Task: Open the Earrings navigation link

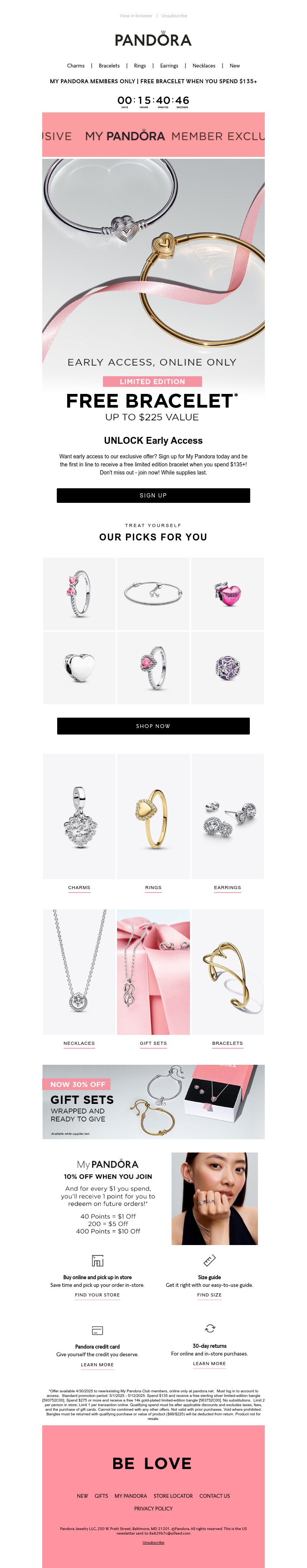Action: click(x=169, y=66)
